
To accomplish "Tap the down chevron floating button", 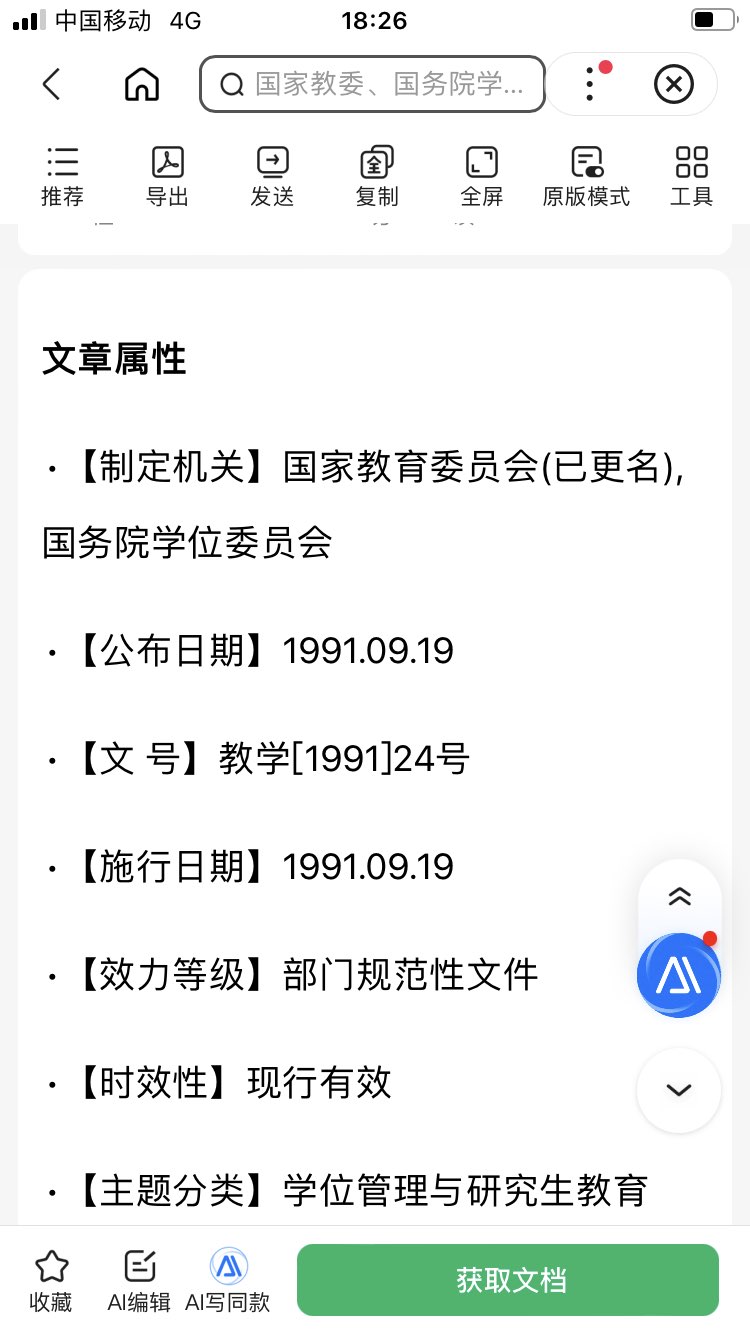I will [x=679, y=1090].
